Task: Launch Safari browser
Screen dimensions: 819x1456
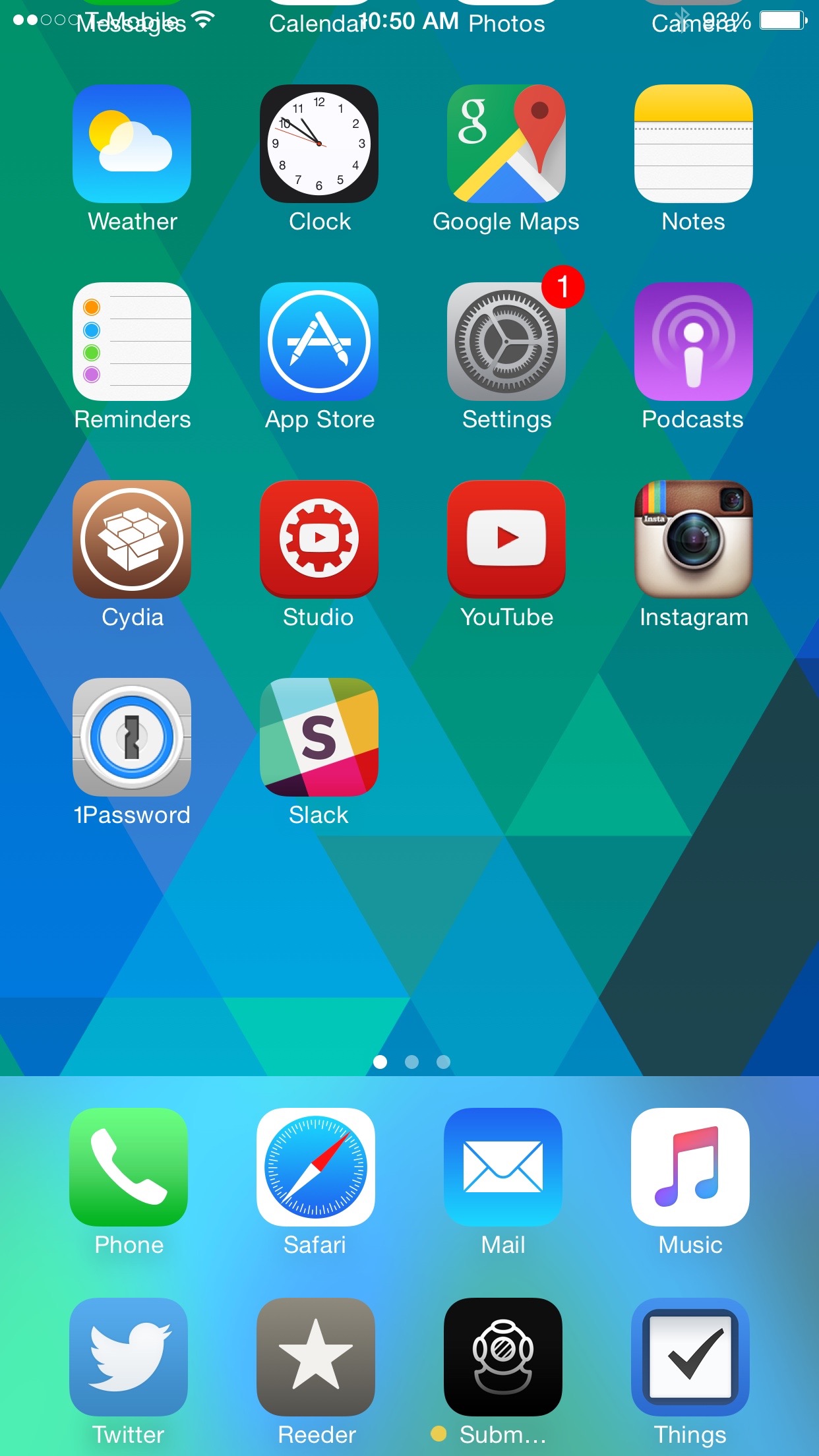Action: pos(316,1167)
